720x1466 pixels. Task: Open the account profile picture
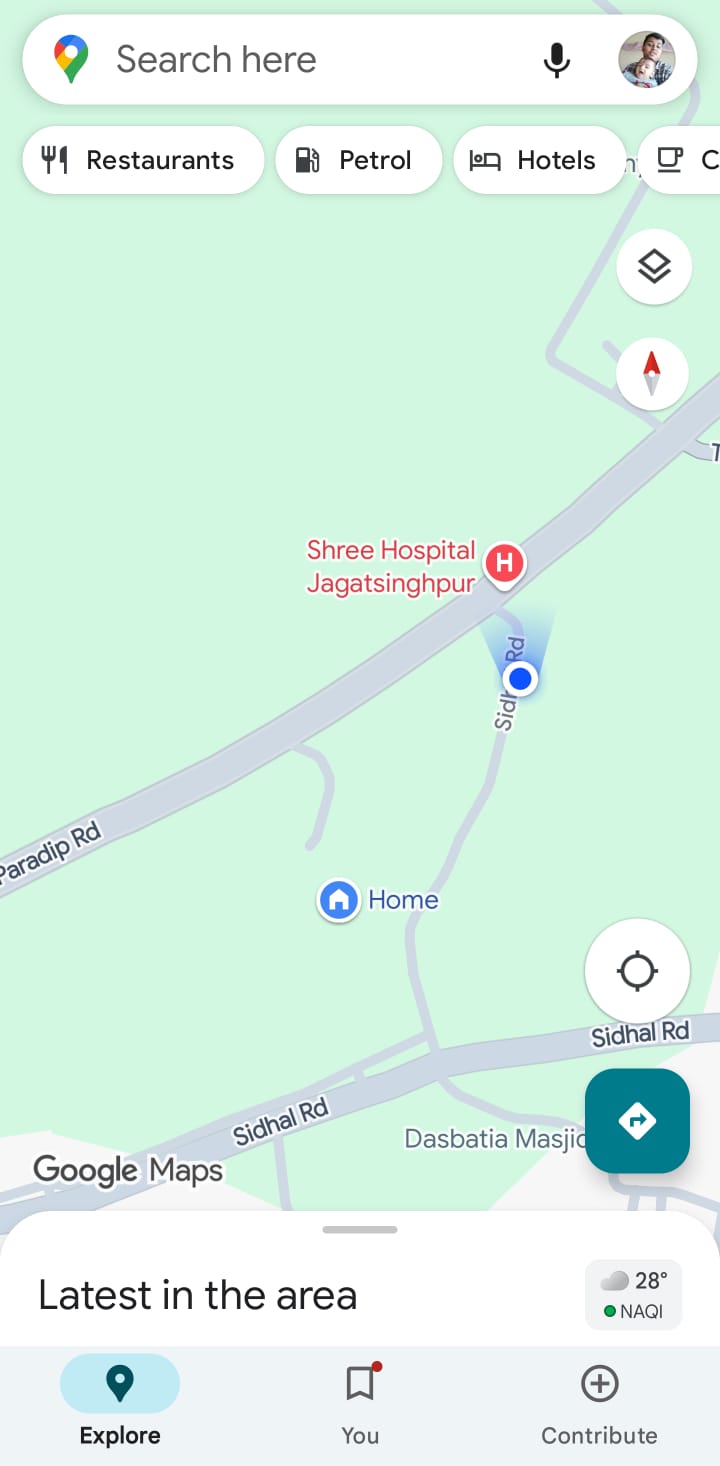point(646,60)
